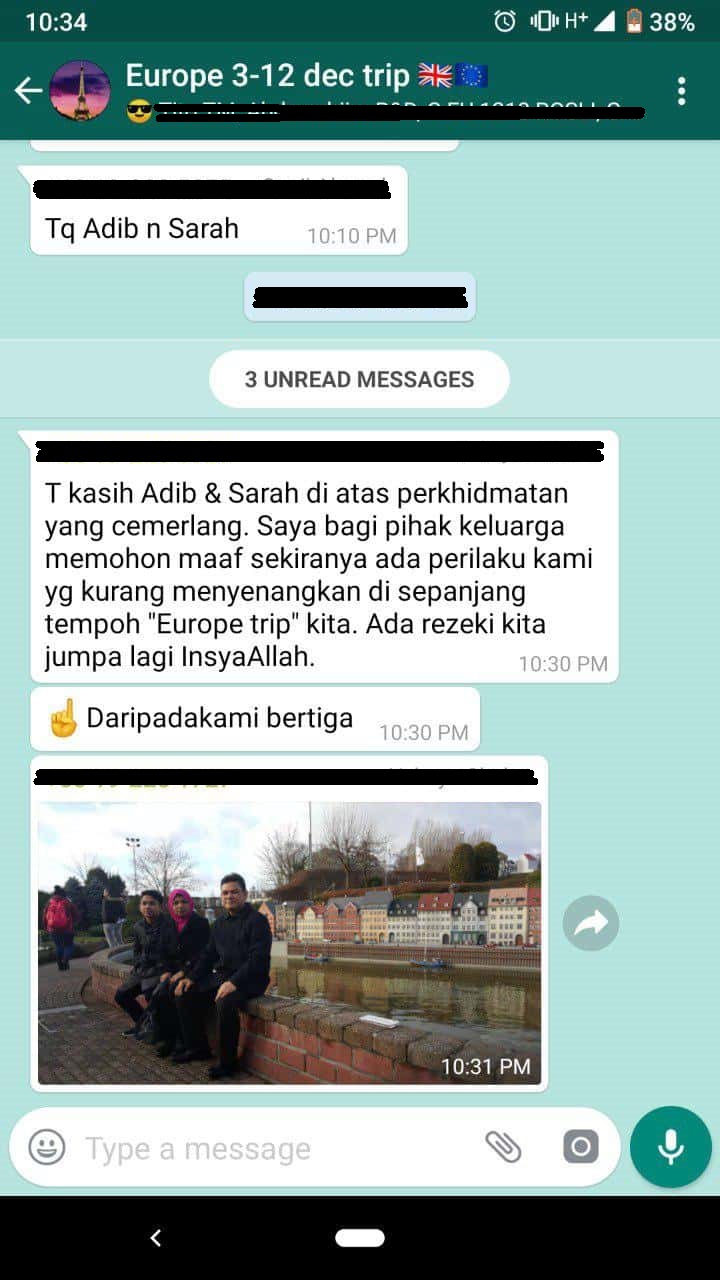
Task: Open the camera from the message bar
Action: 580,1147
